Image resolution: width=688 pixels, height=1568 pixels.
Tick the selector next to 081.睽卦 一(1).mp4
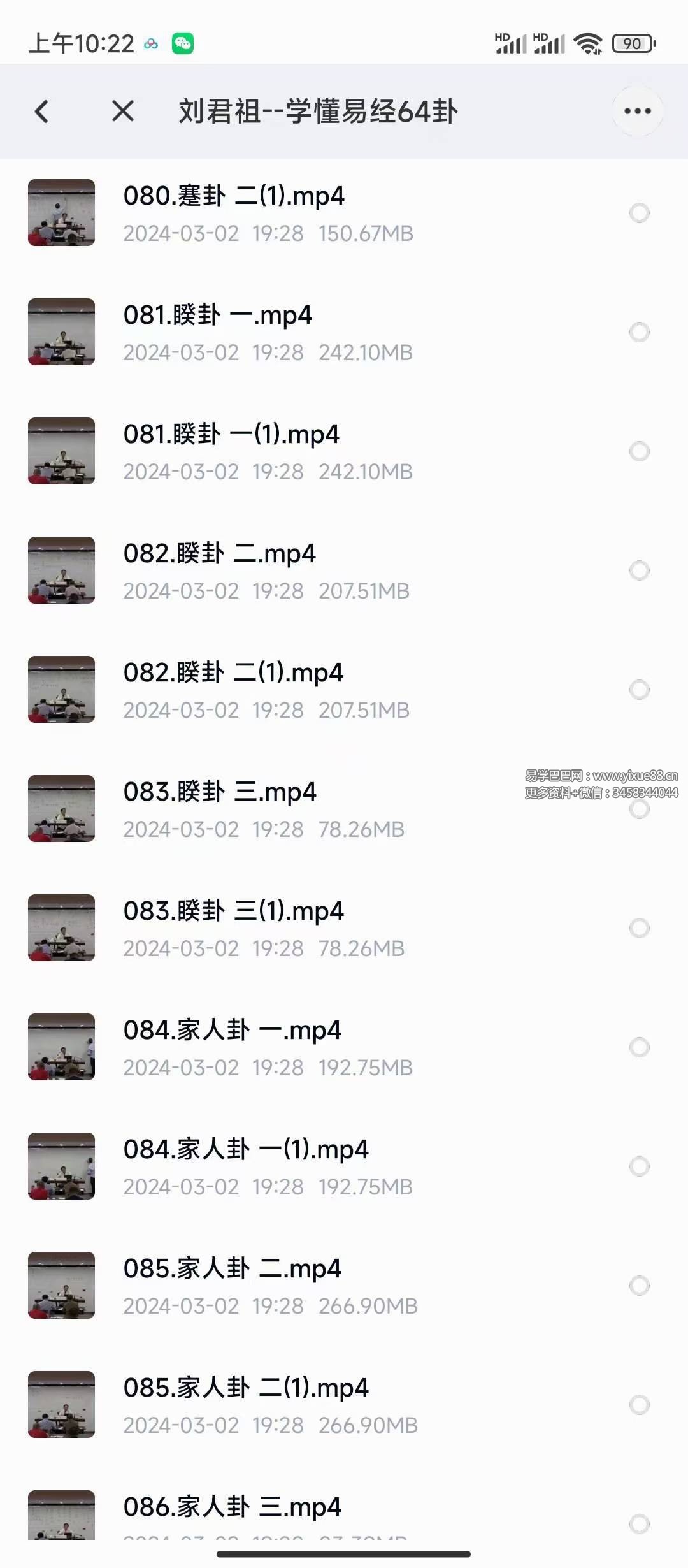click(640, 451)
